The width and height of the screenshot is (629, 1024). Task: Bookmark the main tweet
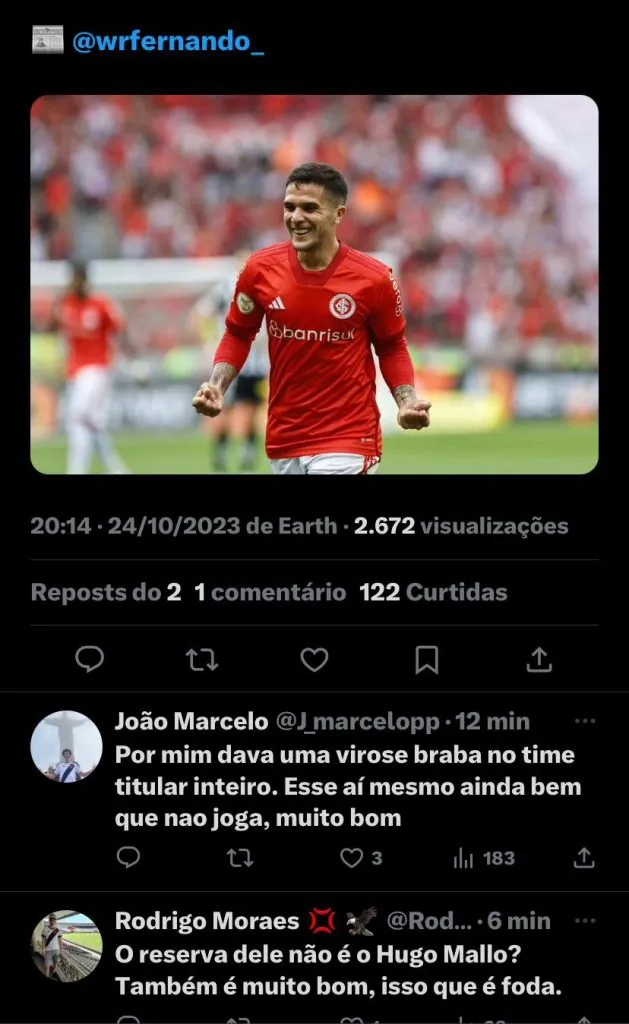(x=427, y=659)
